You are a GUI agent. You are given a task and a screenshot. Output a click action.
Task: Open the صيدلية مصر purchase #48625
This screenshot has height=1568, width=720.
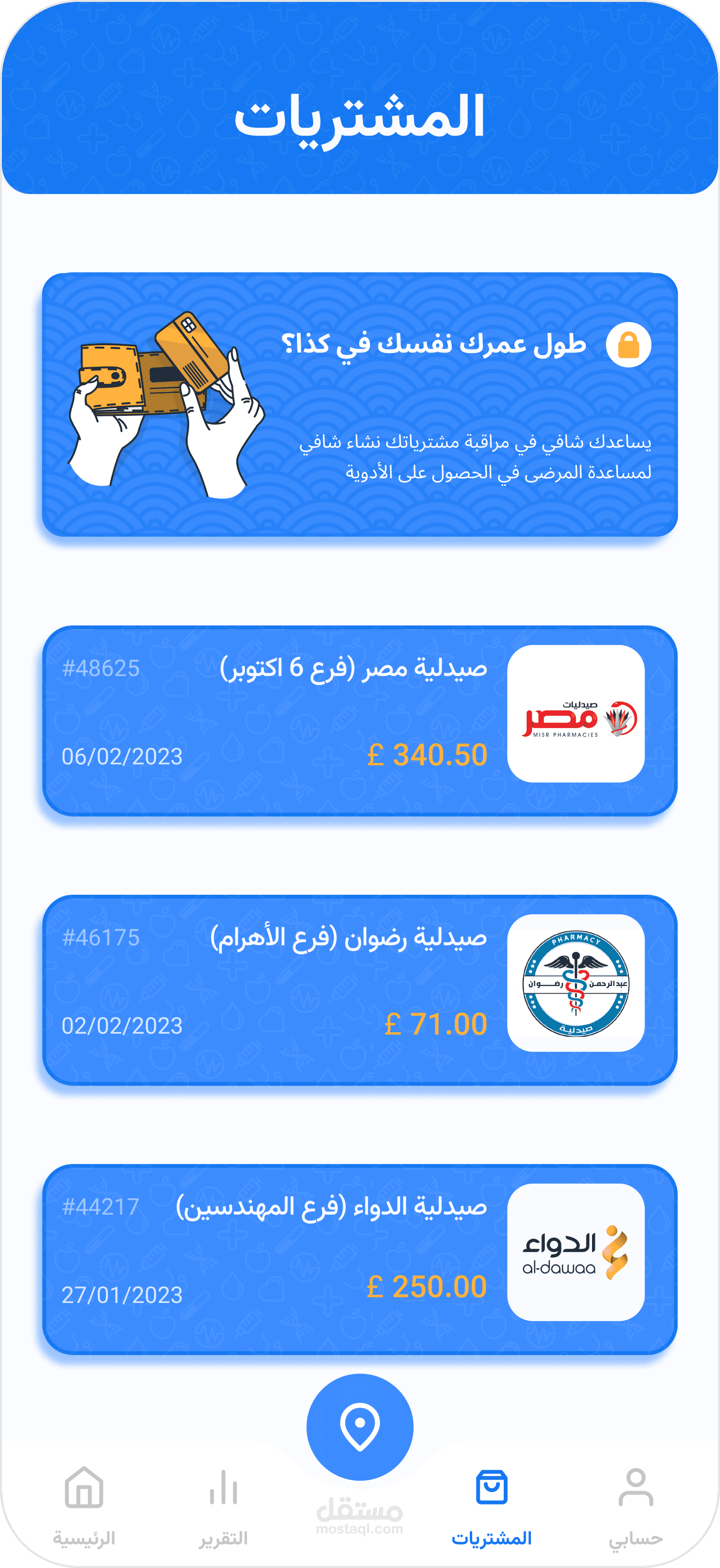click(x=359, y=720)
